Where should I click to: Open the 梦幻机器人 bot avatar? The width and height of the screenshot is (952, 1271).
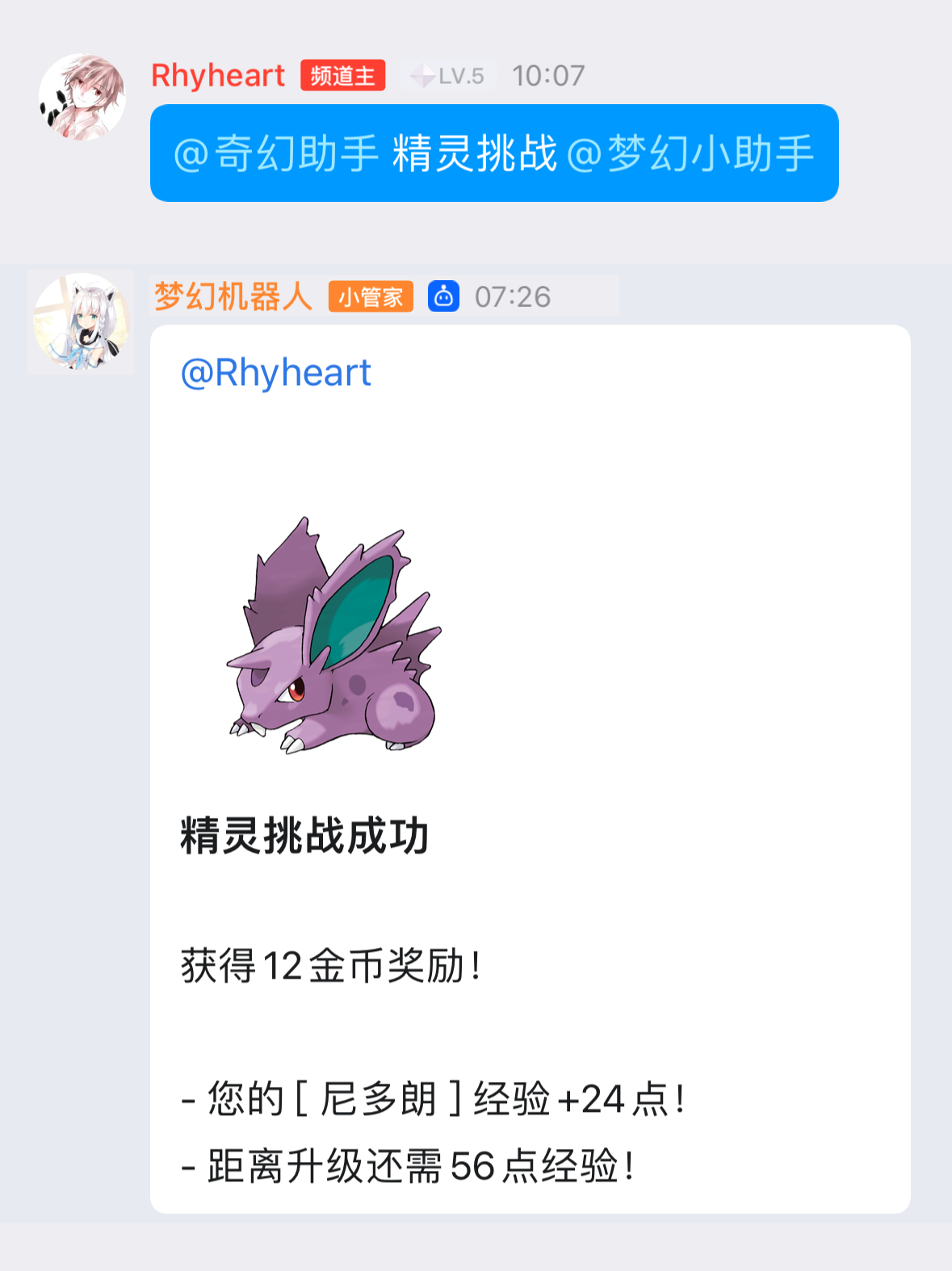tap(81, 322)
